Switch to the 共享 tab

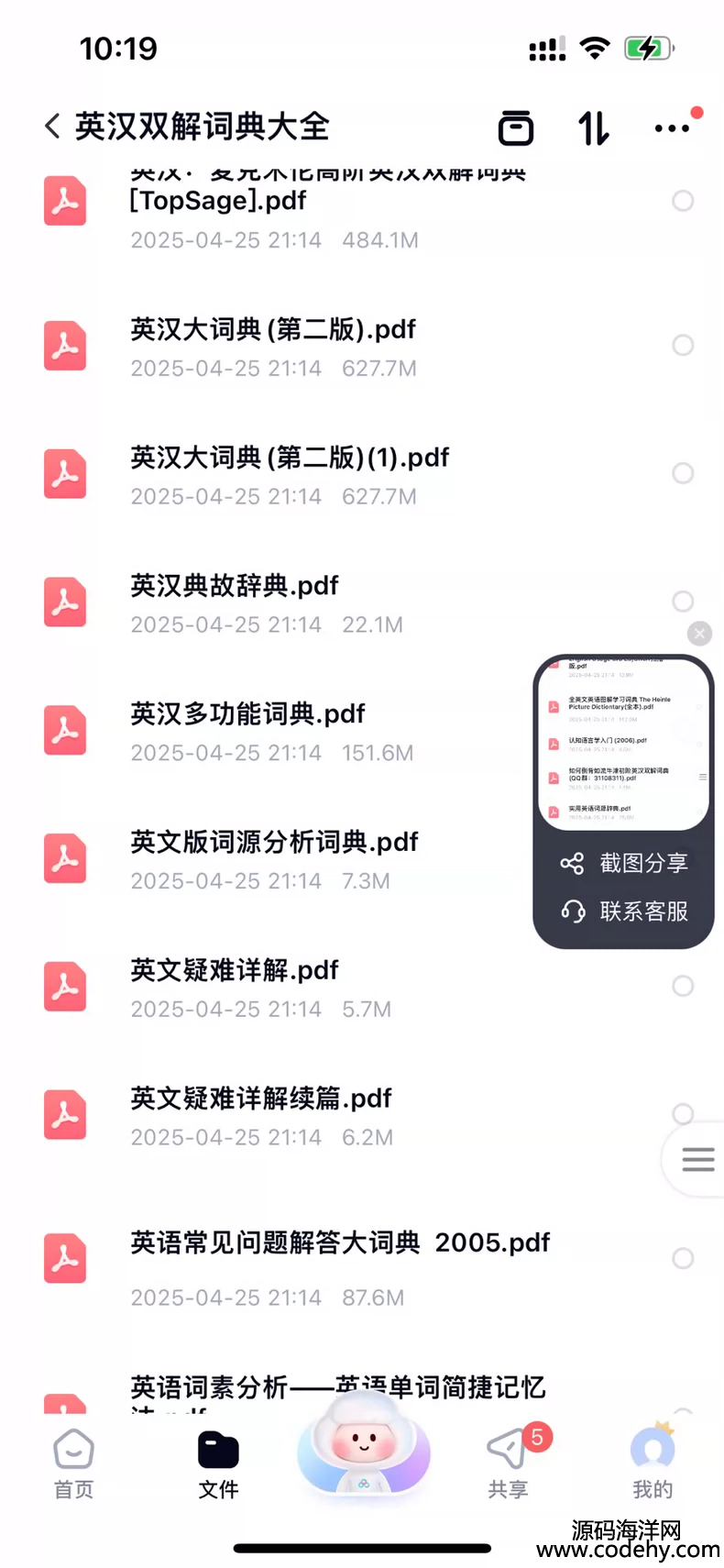tap(508, 1464)
